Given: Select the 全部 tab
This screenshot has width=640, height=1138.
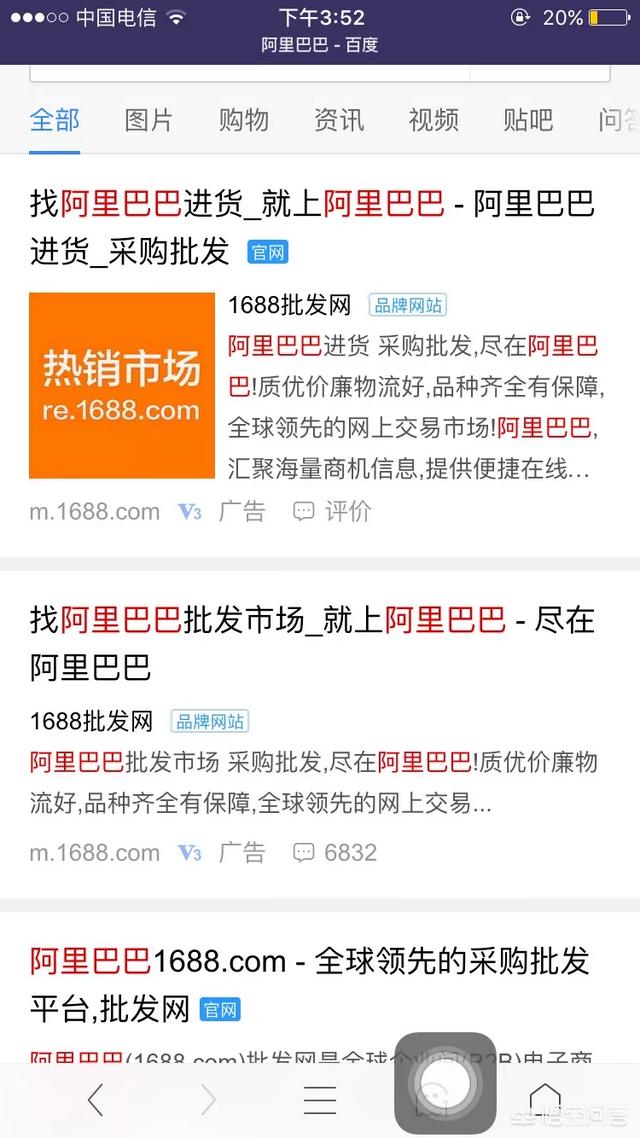Looking at the screenshot, I should pos(54,121).
